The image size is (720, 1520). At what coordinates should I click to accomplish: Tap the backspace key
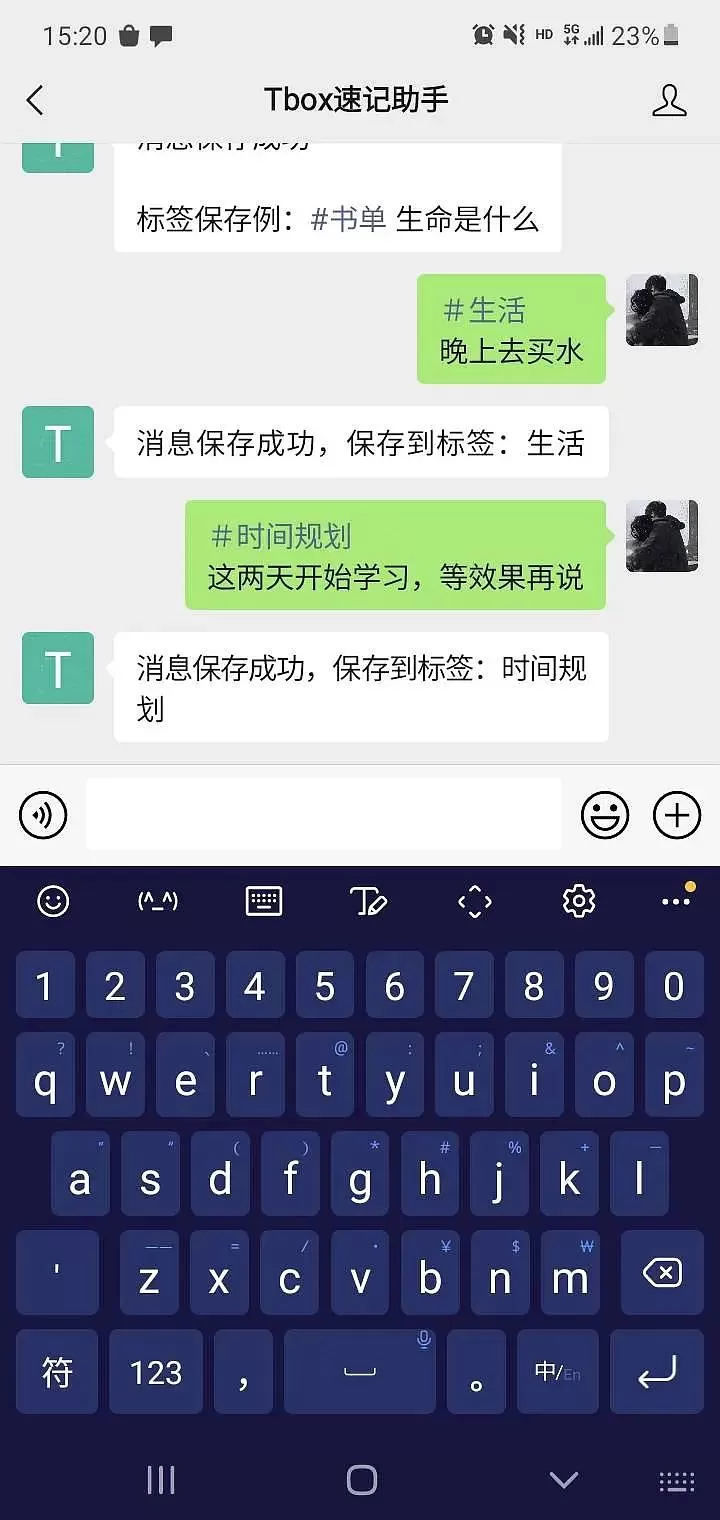click(x=661, y=1273)
